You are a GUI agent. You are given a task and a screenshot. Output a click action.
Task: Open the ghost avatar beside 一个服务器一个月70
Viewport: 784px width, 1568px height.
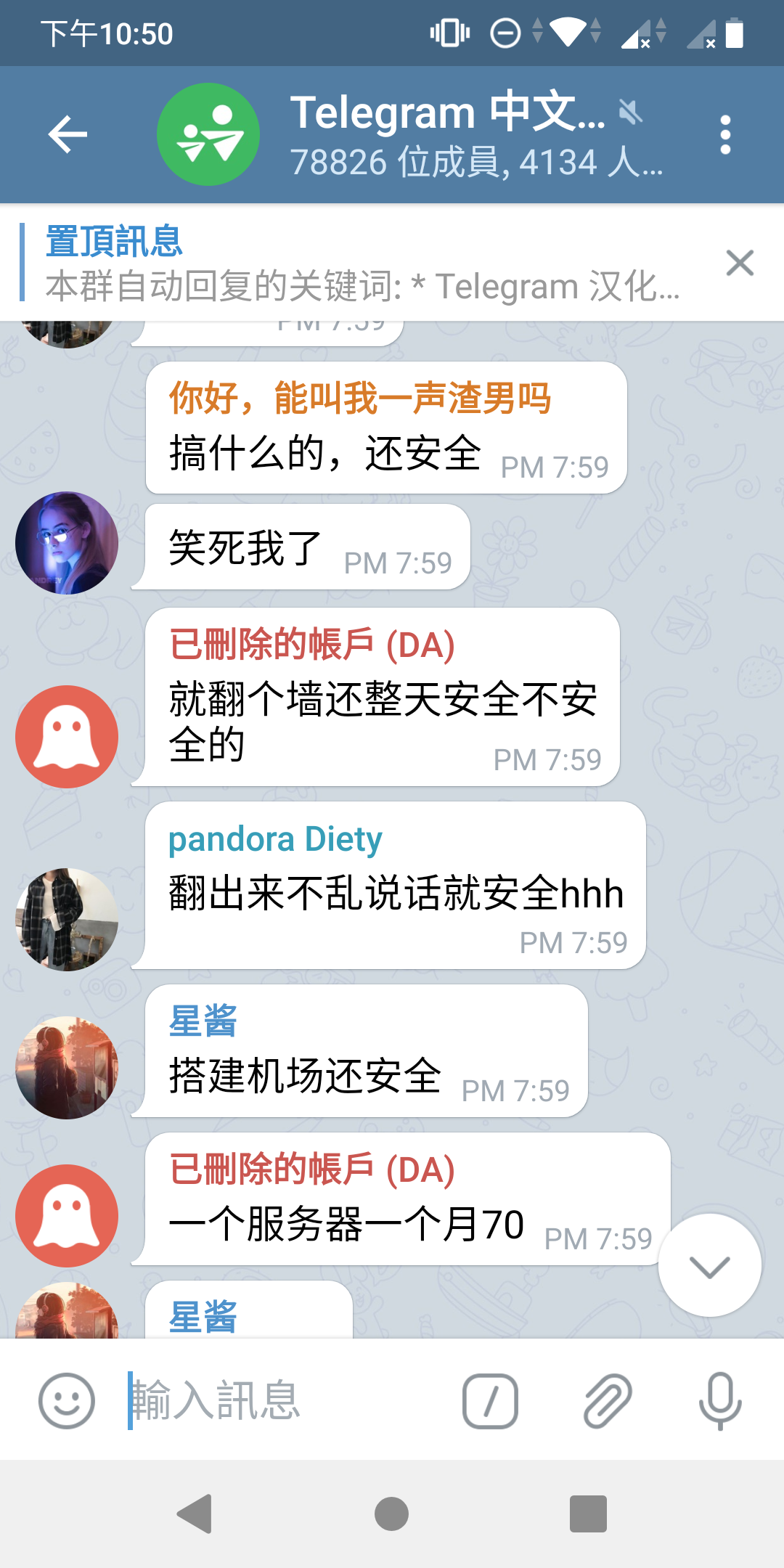[x=67, y=1216]
